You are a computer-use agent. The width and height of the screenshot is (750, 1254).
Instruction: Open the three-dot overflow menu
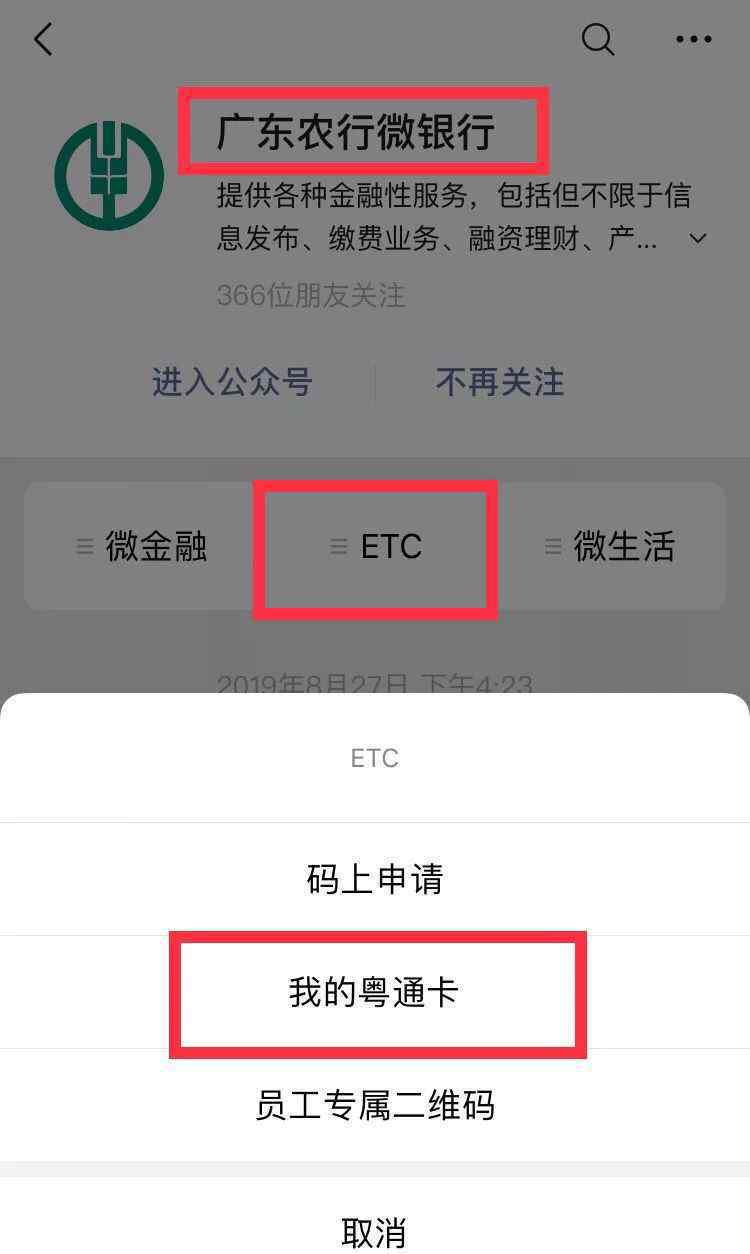point(693,40)
